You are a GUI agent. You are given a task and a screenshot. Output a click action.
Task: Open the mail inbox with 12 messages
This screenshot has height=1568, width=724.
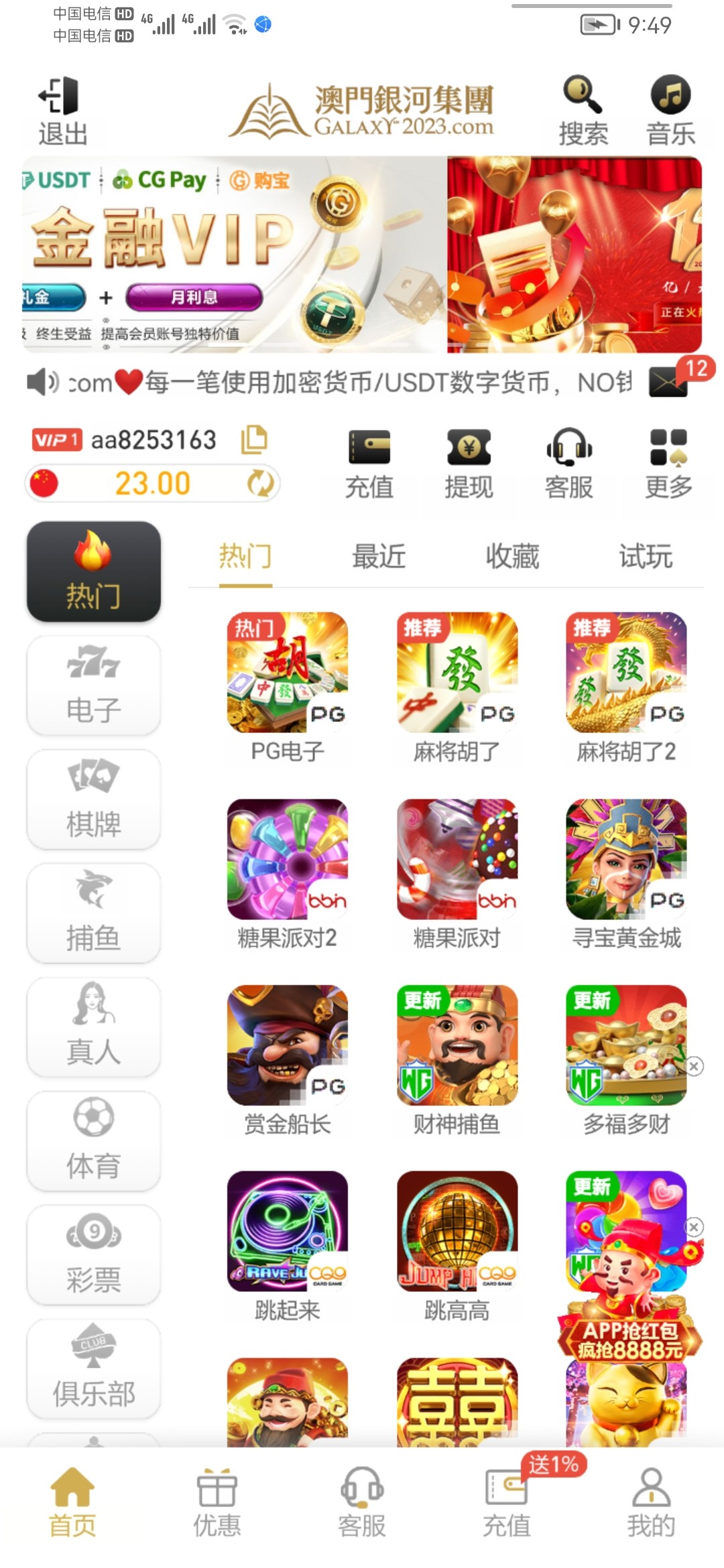[x=669, y=383]
